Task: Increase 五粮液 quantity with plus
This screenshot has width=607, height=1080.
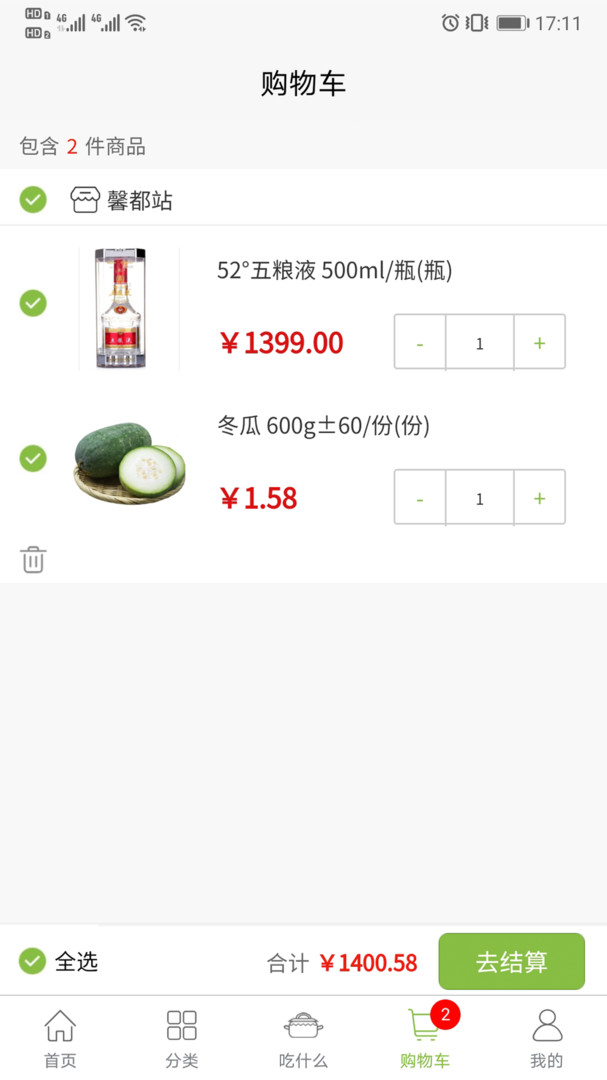Action: 540,342
